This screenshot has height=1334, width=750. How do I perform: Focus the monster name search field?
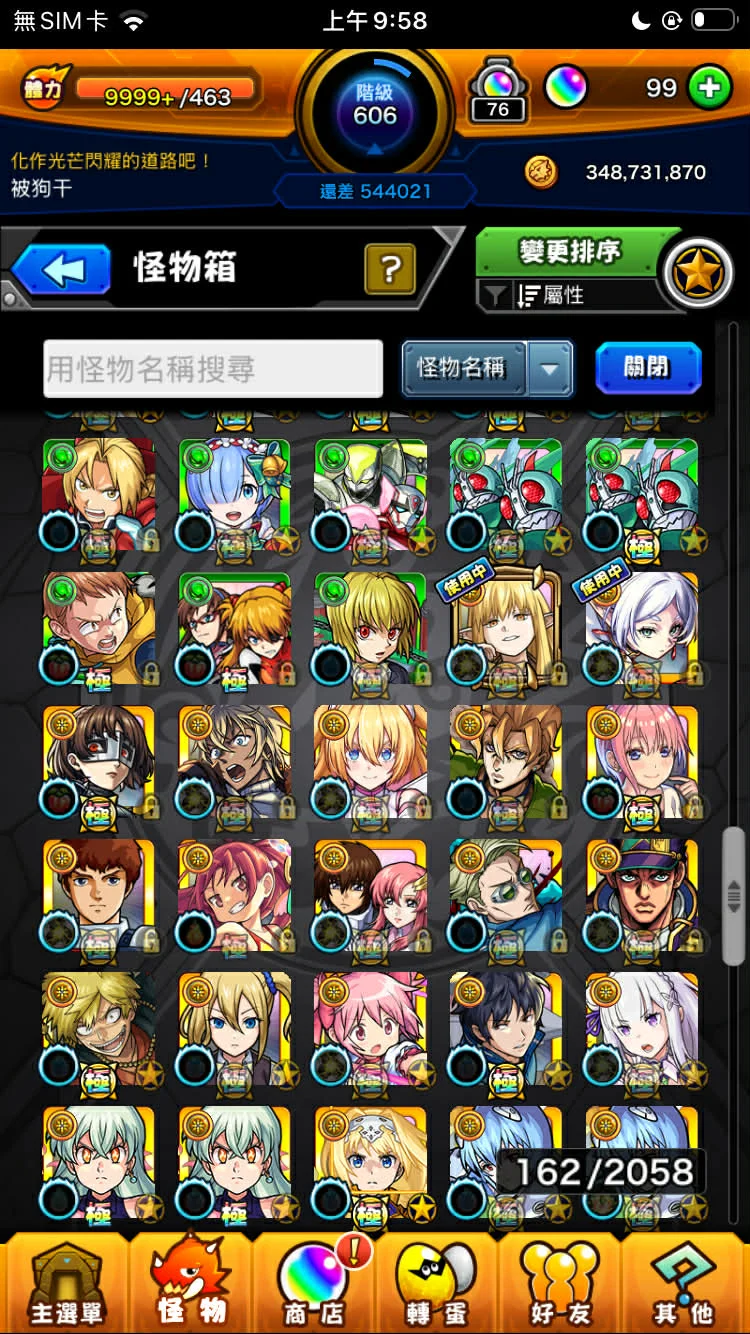click(x=212, y=369)
